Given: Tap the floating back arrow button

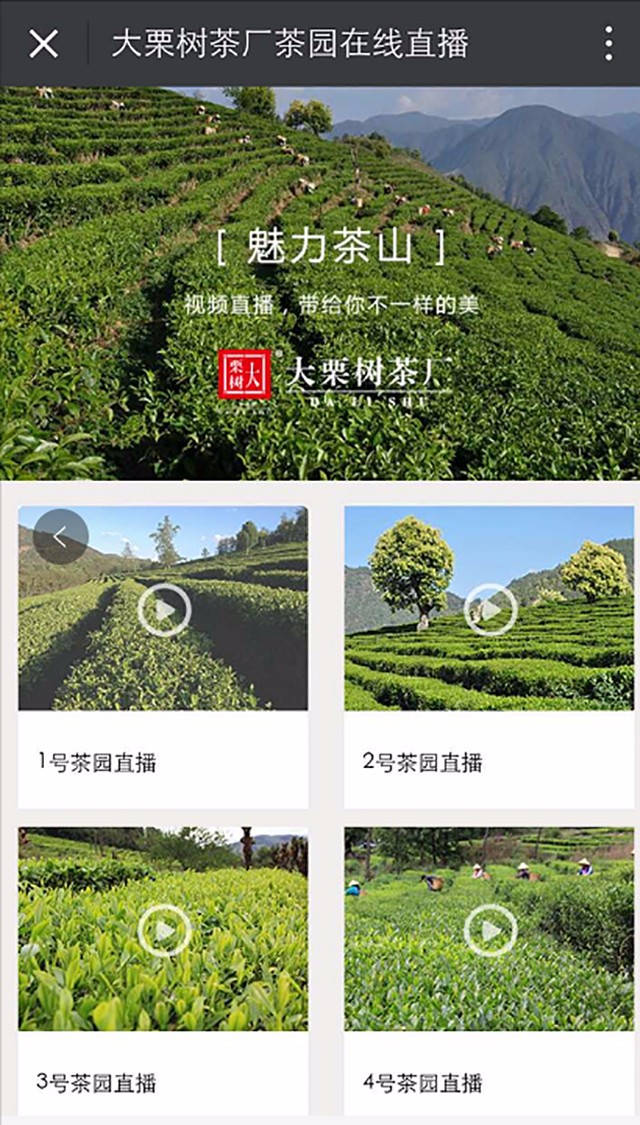Looking at the screenshot, I should (61, 537).
